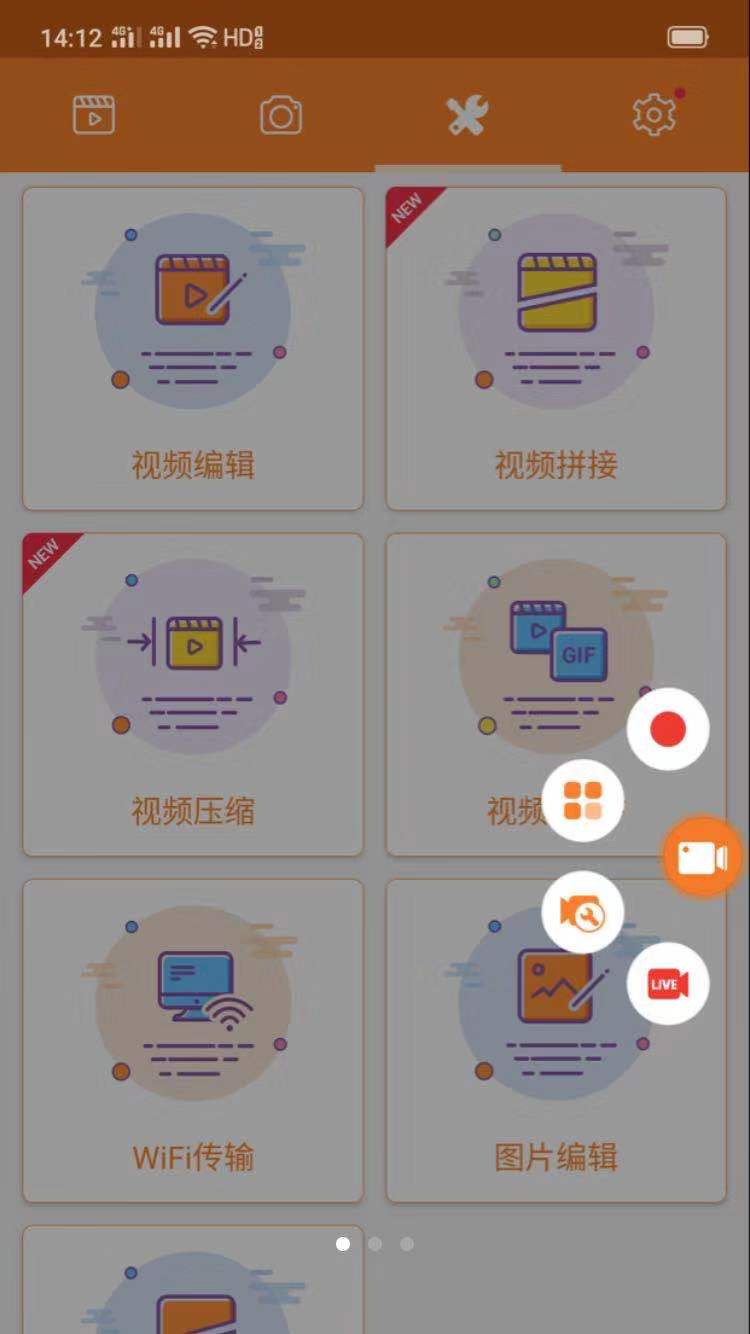Screen dimensions: 750x1334
Task: Collapse the orange camcorder floating button
Action: coord(703,857)
